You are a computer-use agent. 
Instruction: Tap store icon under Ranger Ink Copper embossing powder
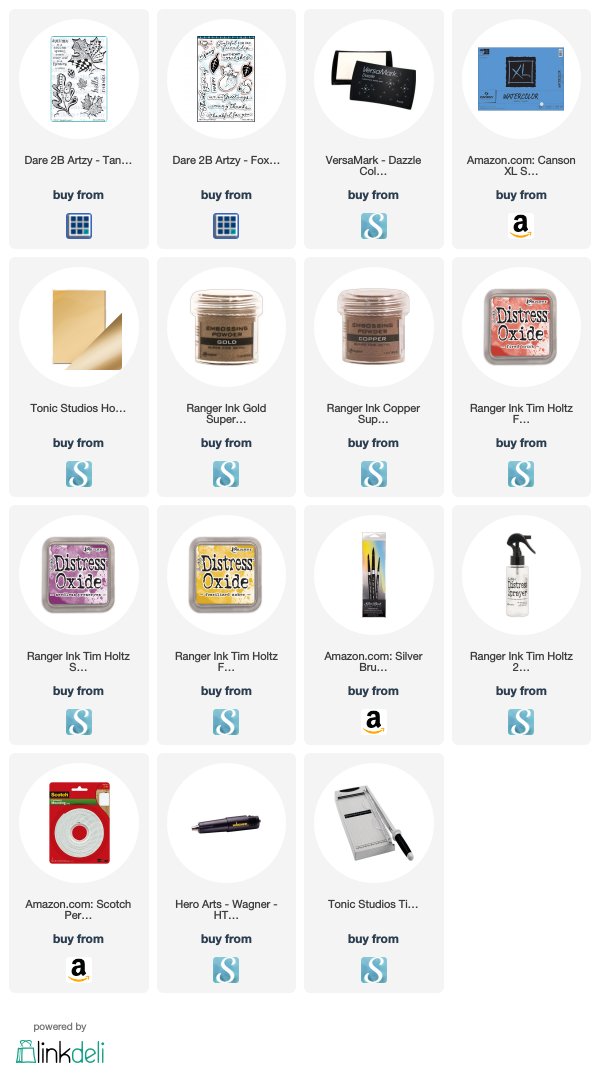click(374, 474)
